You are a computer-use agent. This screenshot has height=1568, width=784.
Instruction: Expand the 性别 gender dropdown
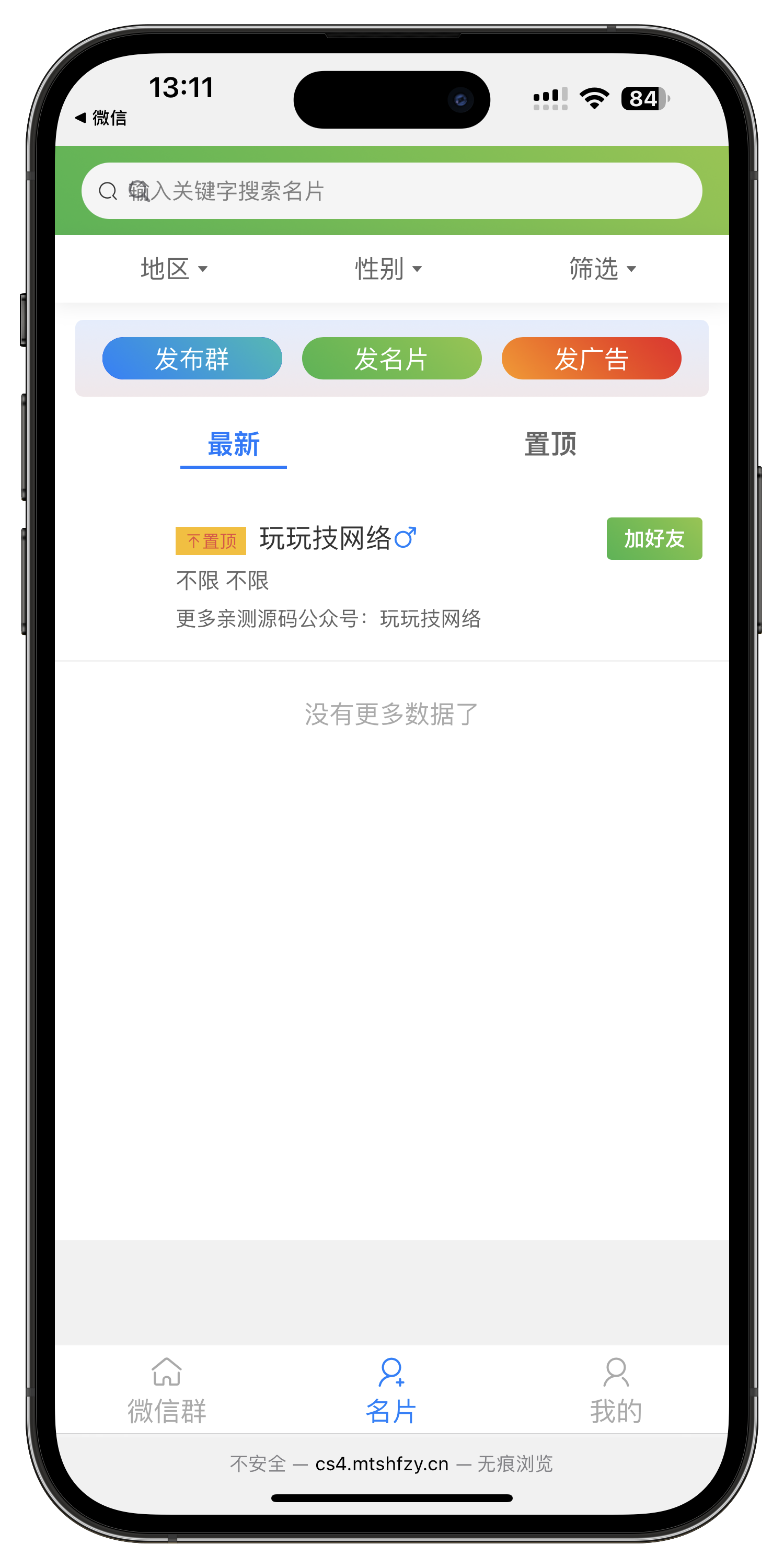click(388, 269)
